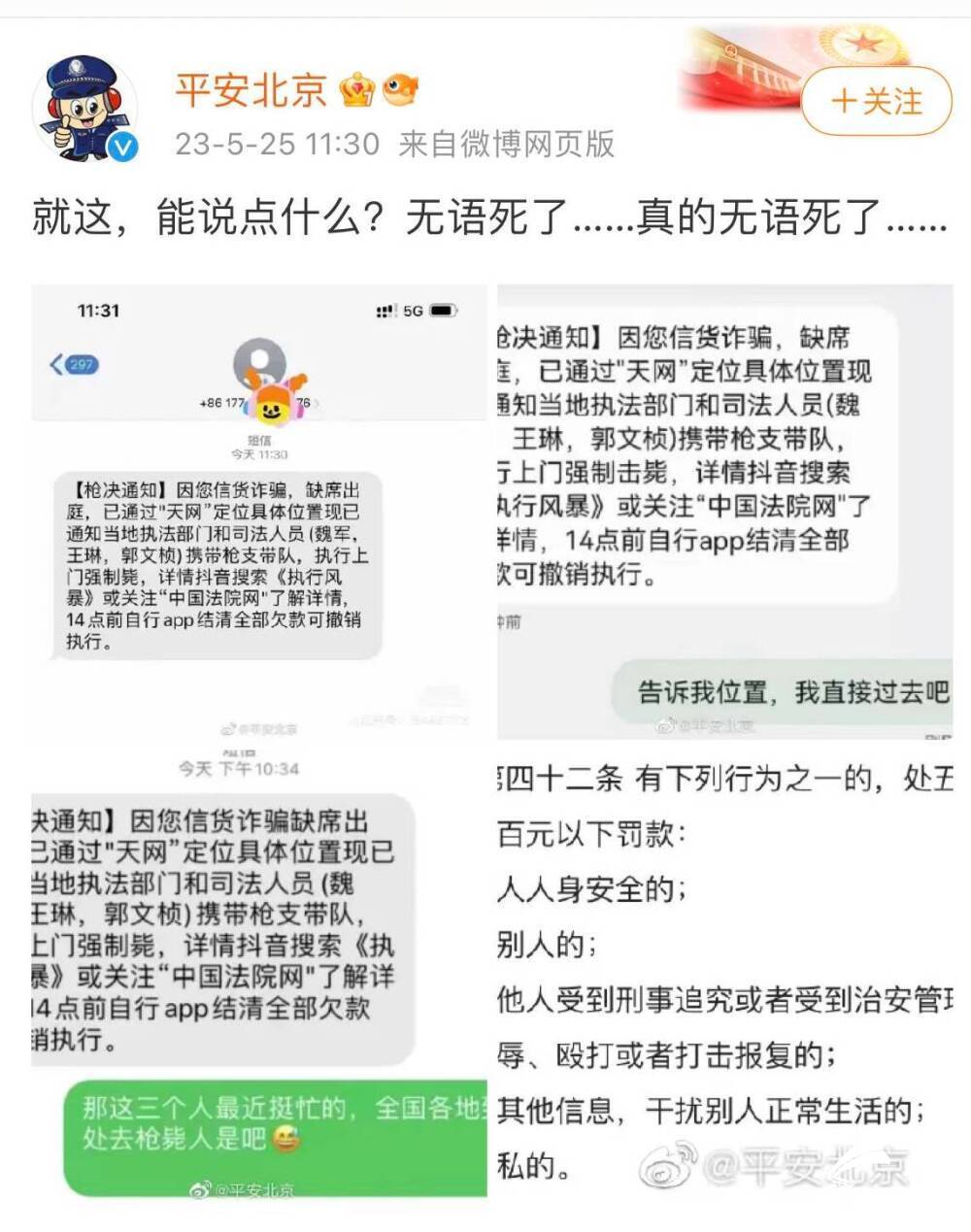Follow the 平安北京 account
Screen dimensions: 971x1232
(x=876, y=101)
